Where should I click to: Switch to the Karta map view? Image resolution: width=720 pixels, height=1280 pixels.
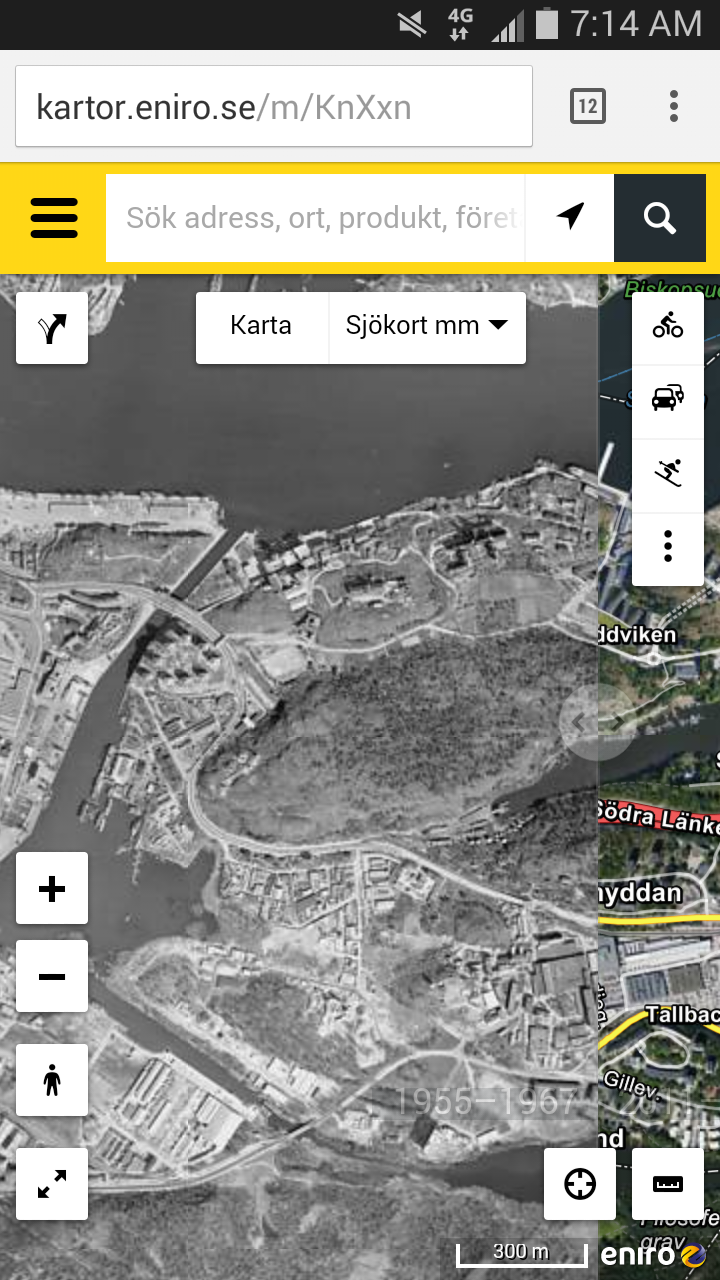261,326
